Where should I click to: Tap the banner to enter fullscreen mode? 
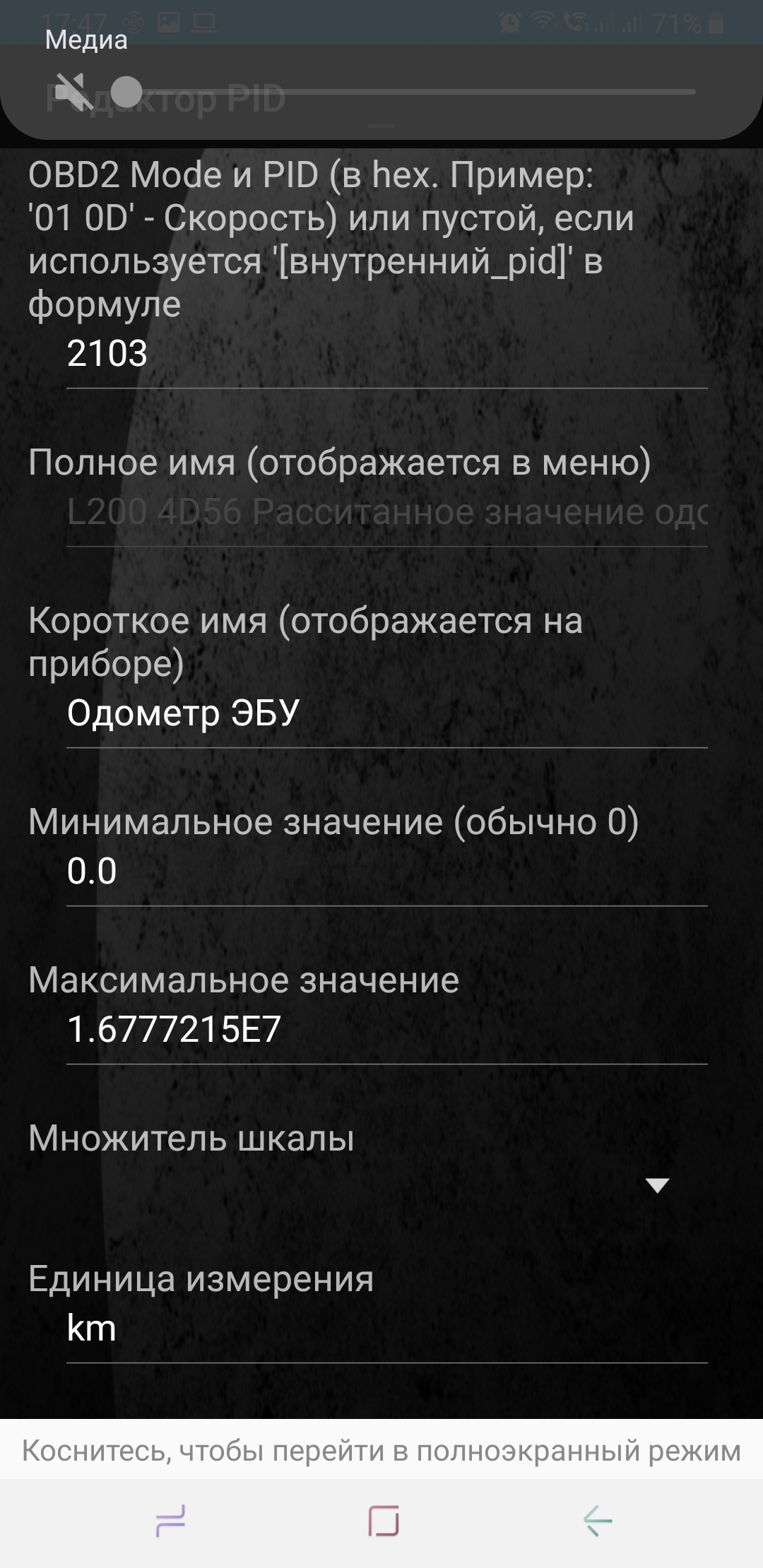point(381,1451)
